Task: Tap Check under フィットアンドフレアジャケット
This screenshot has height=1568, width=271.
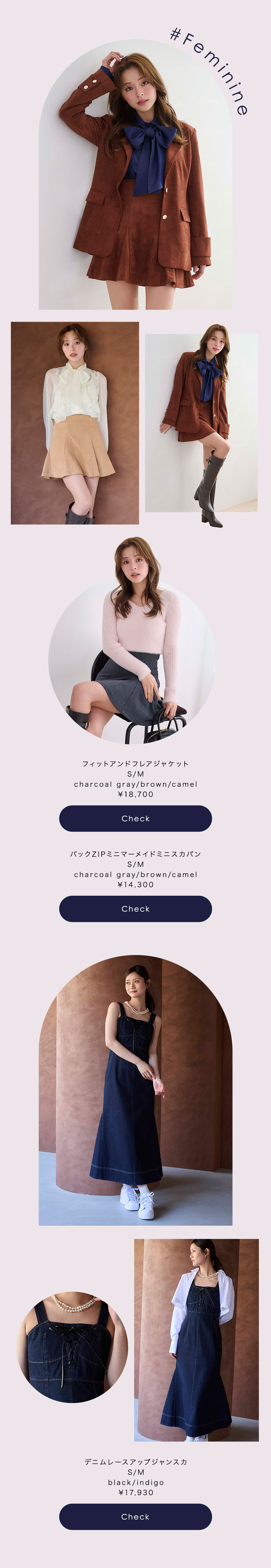Action: click(x=135, y=818)
